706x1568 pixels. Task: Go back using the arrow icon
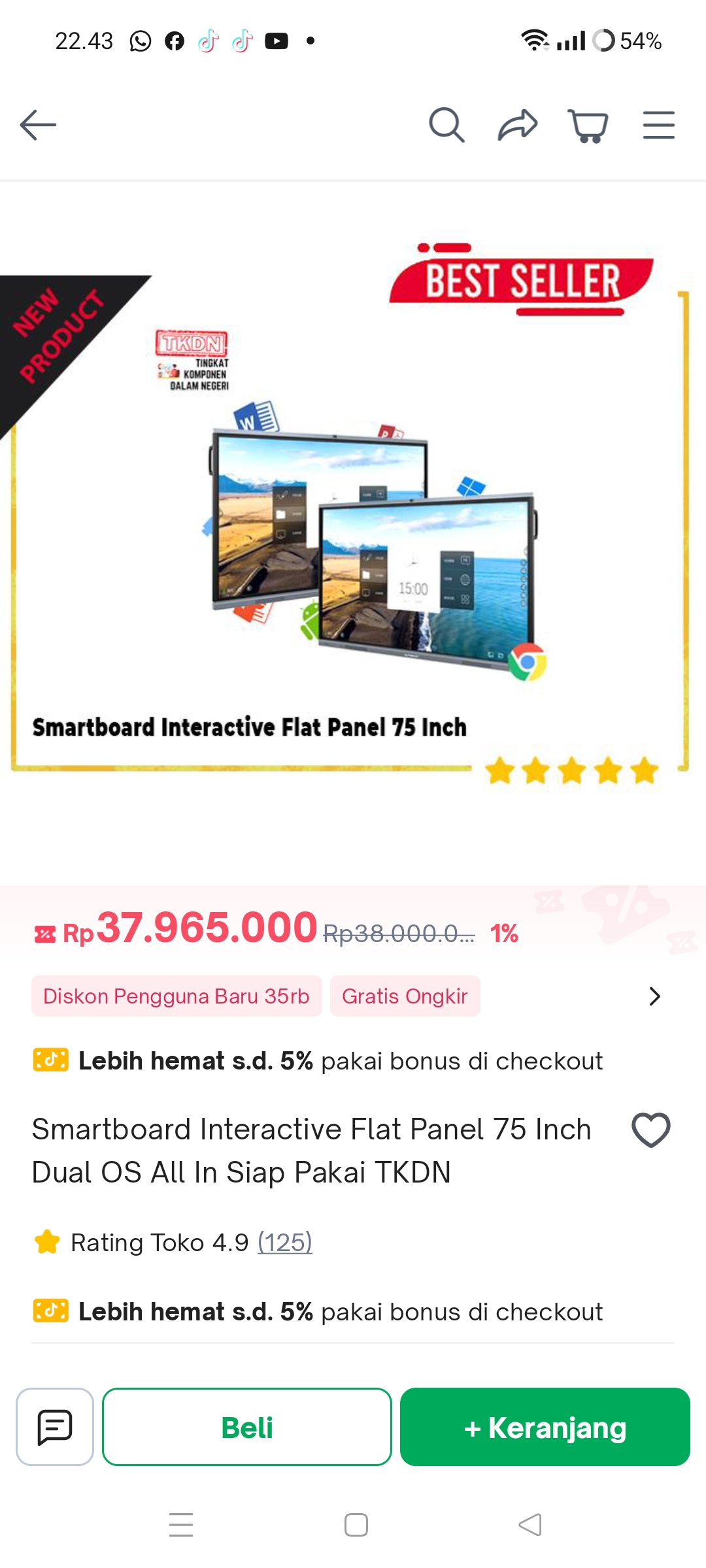coord(38,125)
